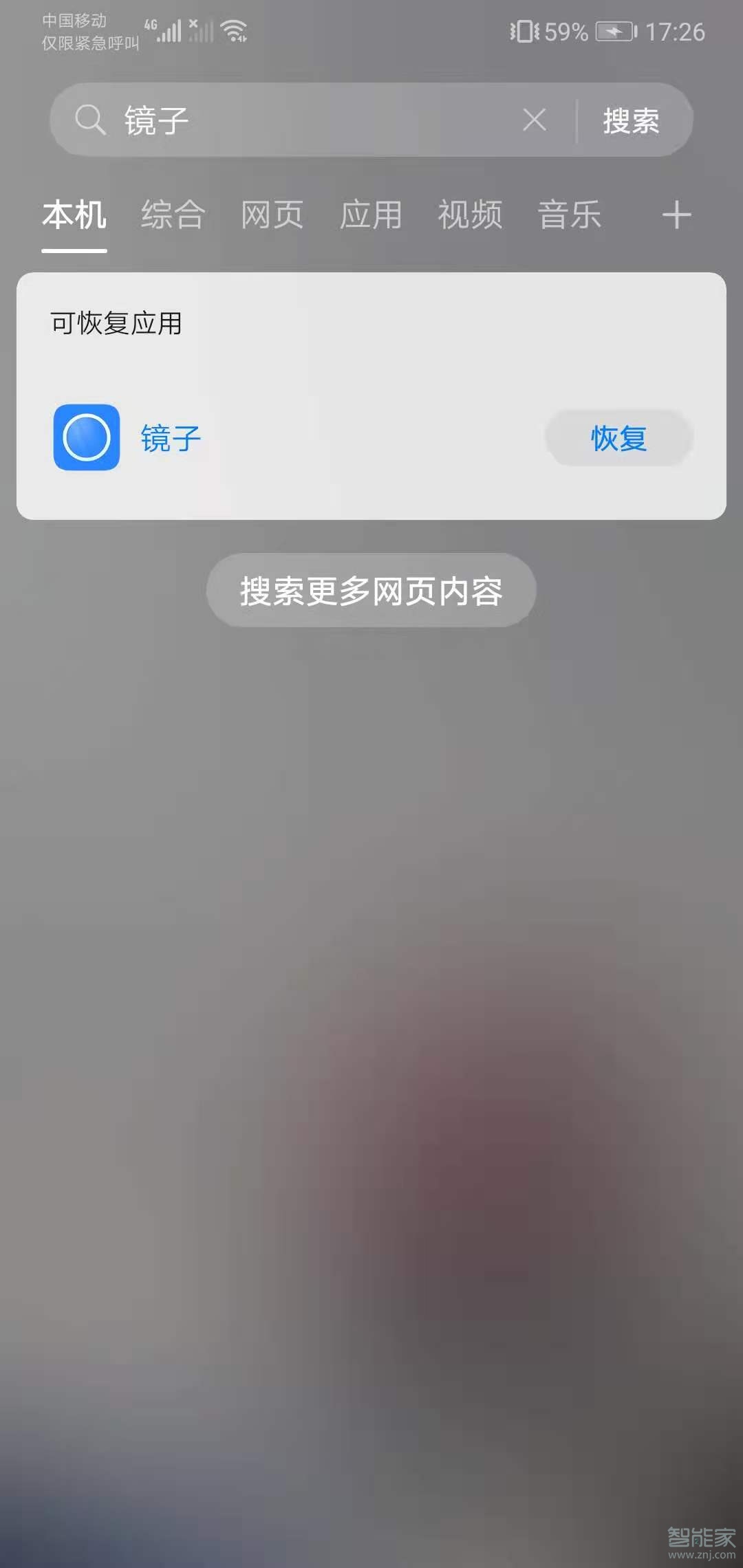Viewport: 743px width, 1568px height.
Task: Open the 视频 tab
Action: 470,215
